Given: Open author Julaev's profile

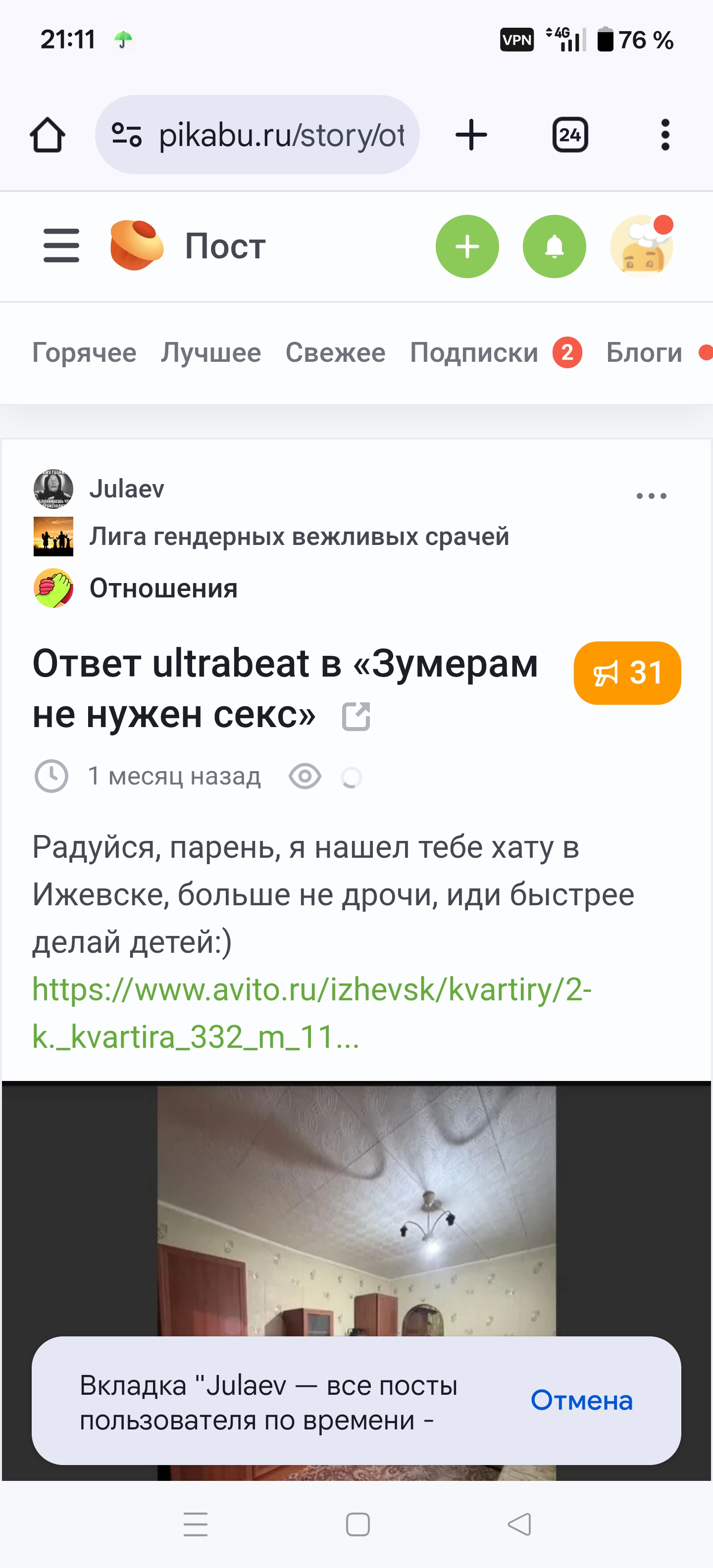Looking at the screenshot, I should (x=127, y=489).
